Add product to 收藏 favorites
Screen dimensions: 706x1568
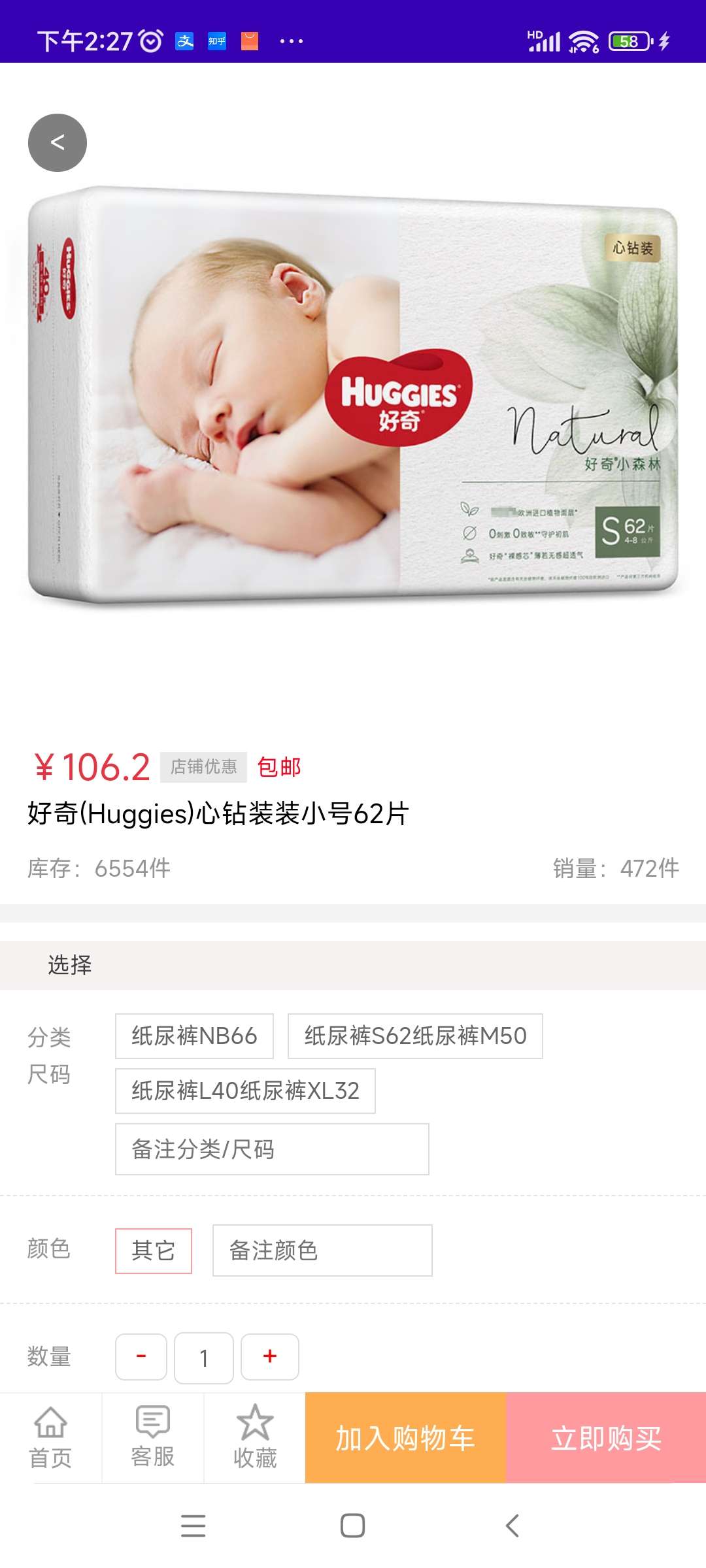coord(255,1438)
